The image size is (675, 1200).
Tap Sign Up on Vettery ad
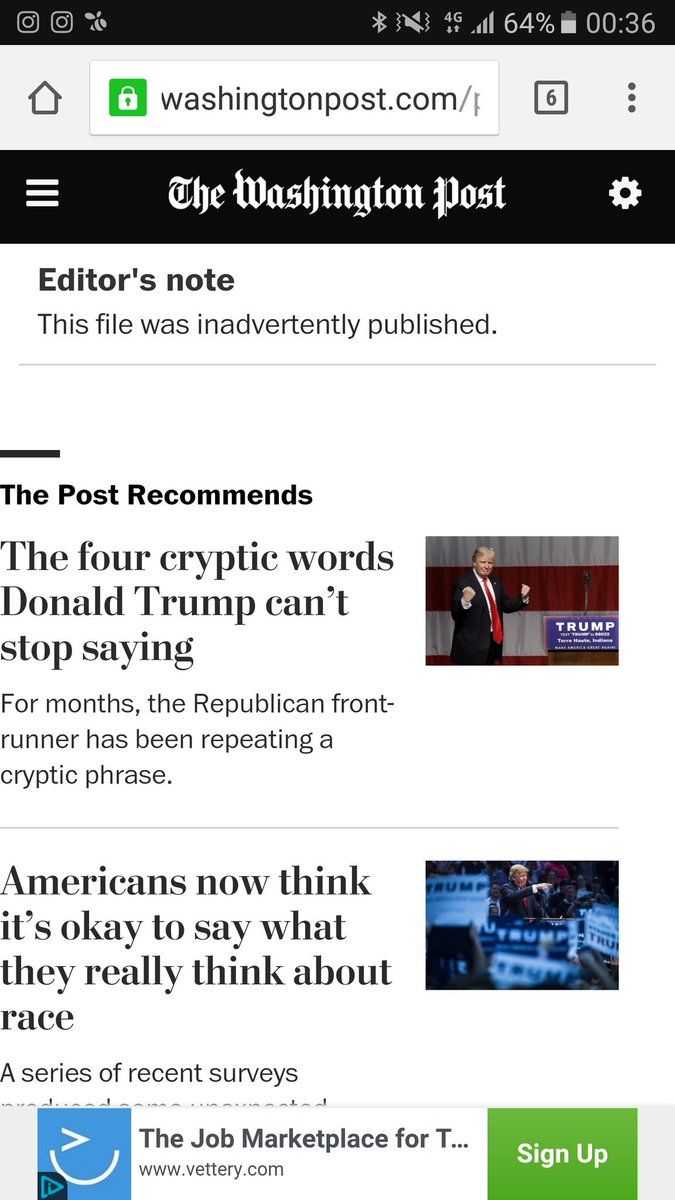(561, 1153)
